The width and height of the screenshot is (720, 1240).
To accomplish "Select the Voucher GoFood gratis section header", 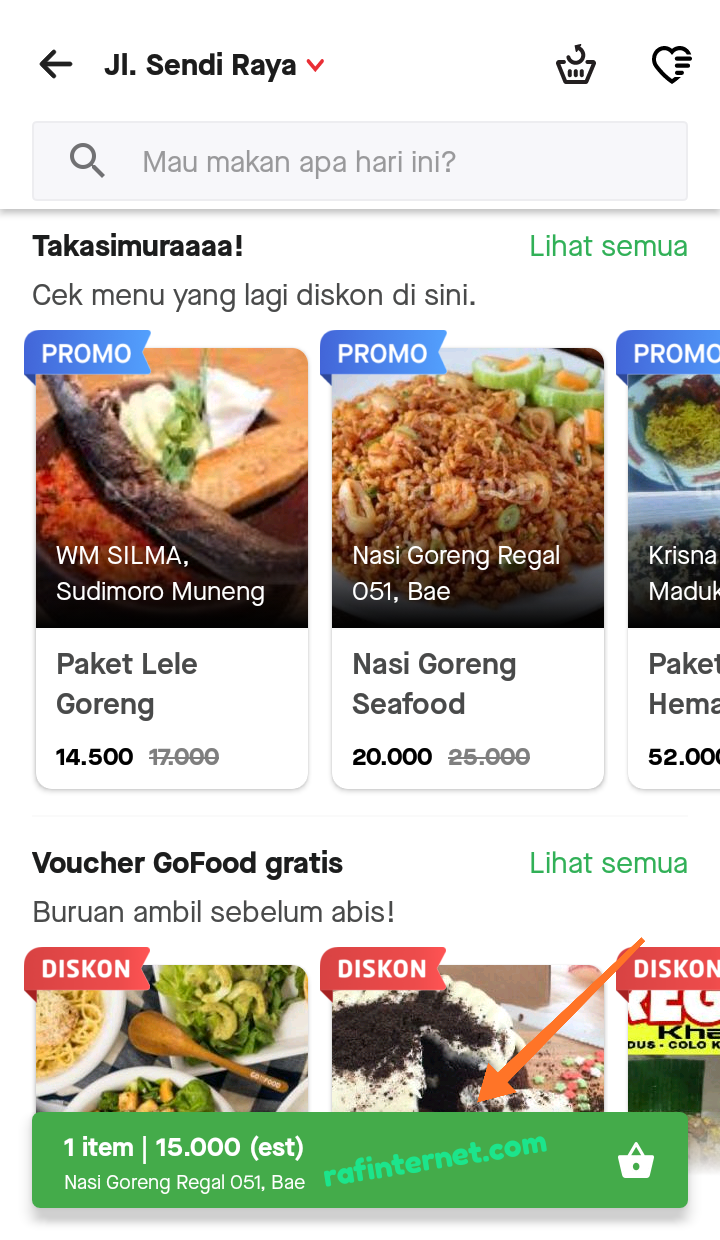I will 187,862.
